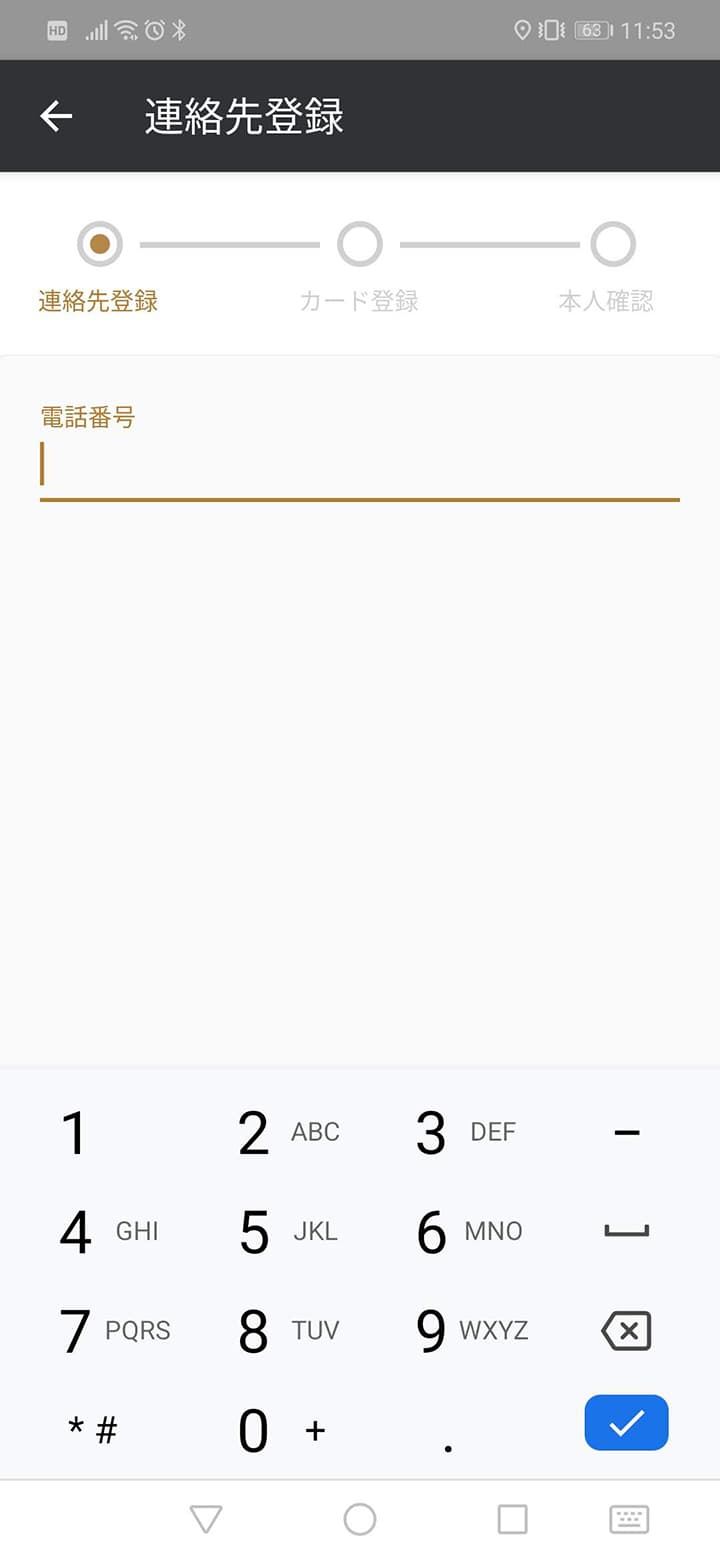Tap the back arrow in the title bar
This screenshot has height=1560, width=720.
coord(56,115)
